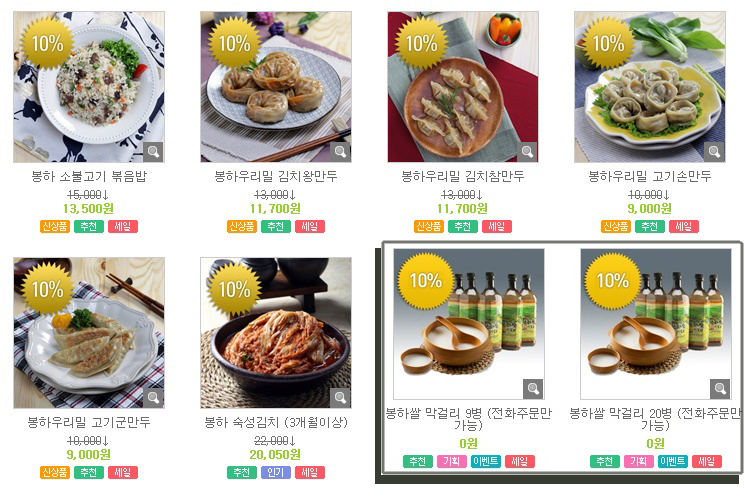Select the 봉하 숙성김치 (3개월이상) title link
745x499 pixels.
point(275,422)
